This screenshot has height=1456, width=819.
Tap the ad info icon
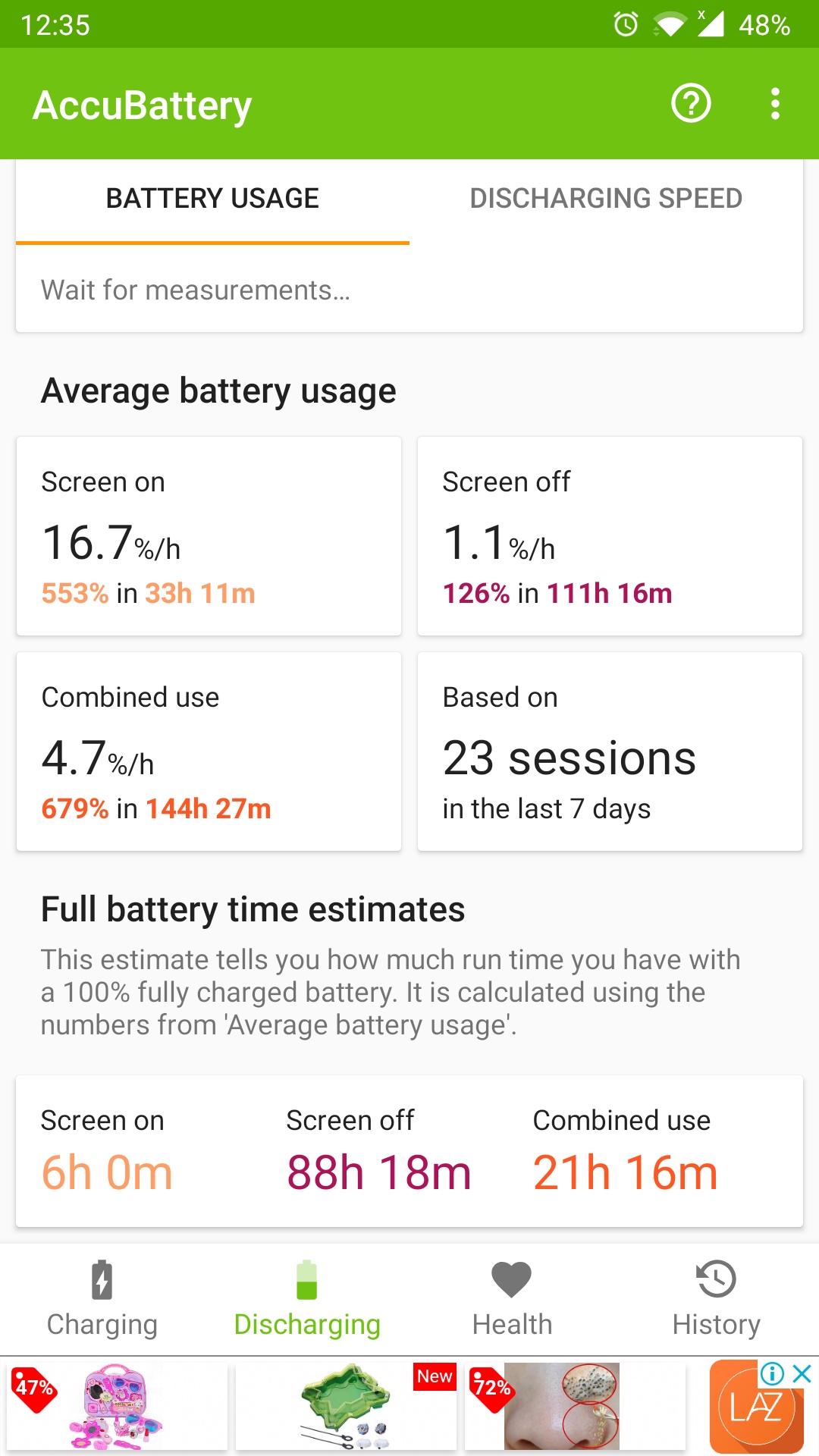click(x=772, y=1373)
